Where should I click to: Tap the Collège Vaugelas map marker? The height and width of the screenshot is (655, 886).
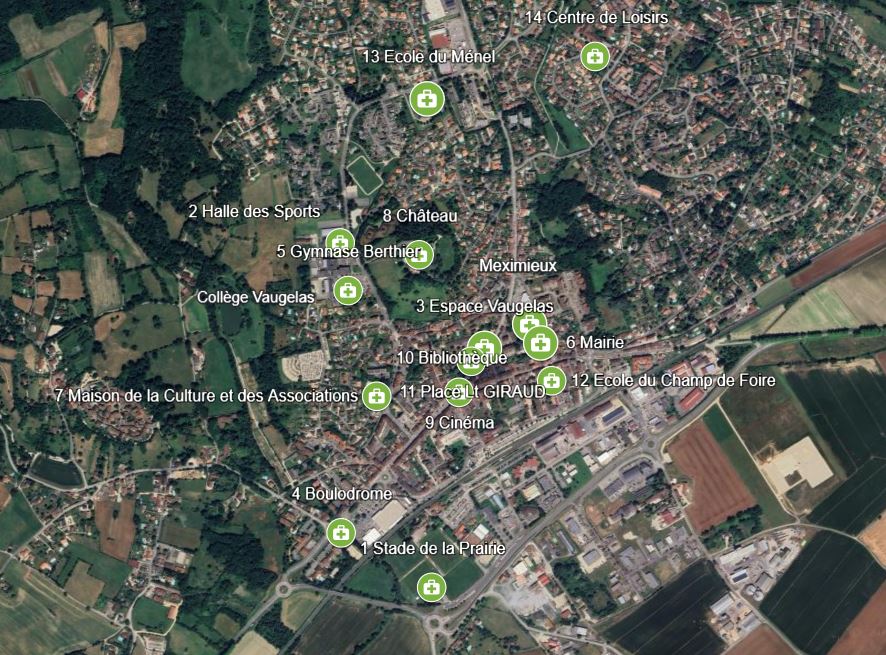(348, 291)
